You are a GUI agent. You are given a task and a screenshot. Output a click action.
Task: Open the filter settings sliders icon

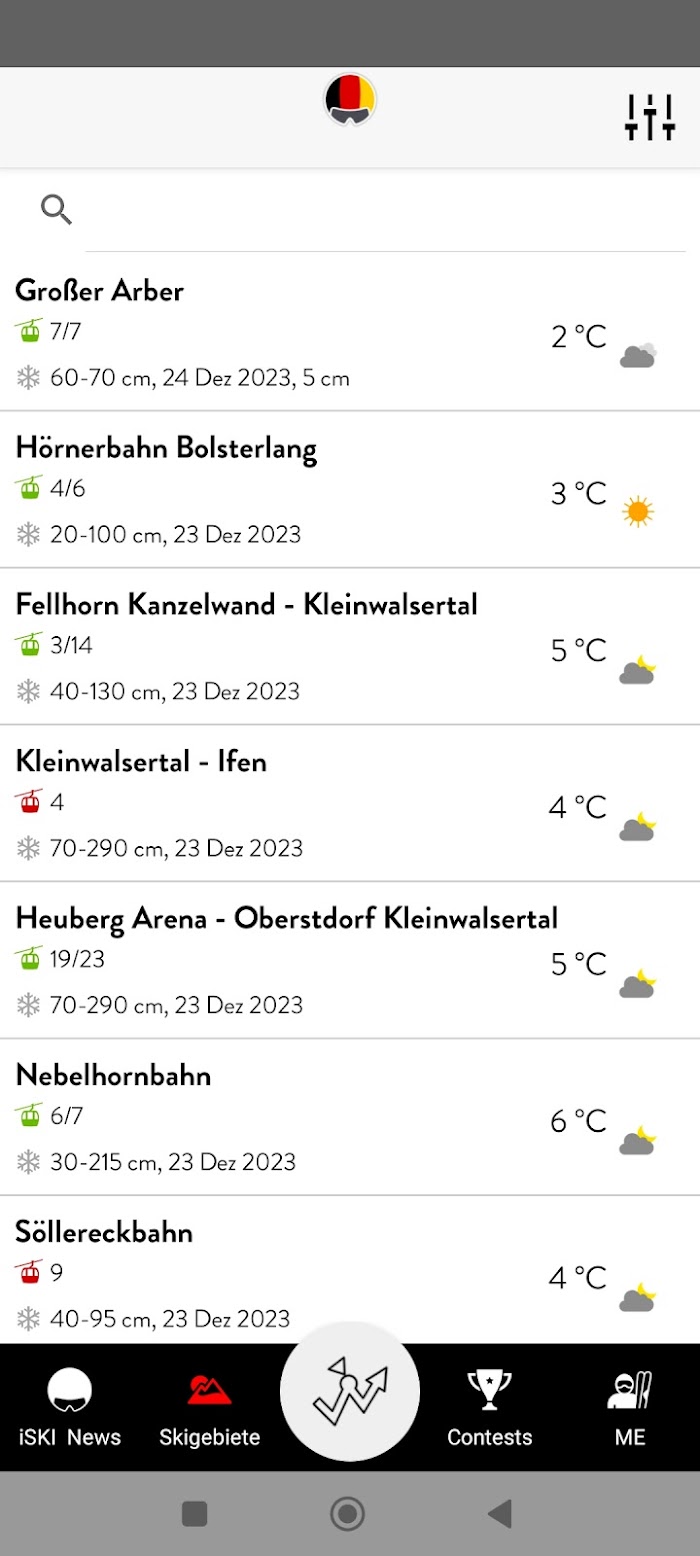click(x=650, y=117)
